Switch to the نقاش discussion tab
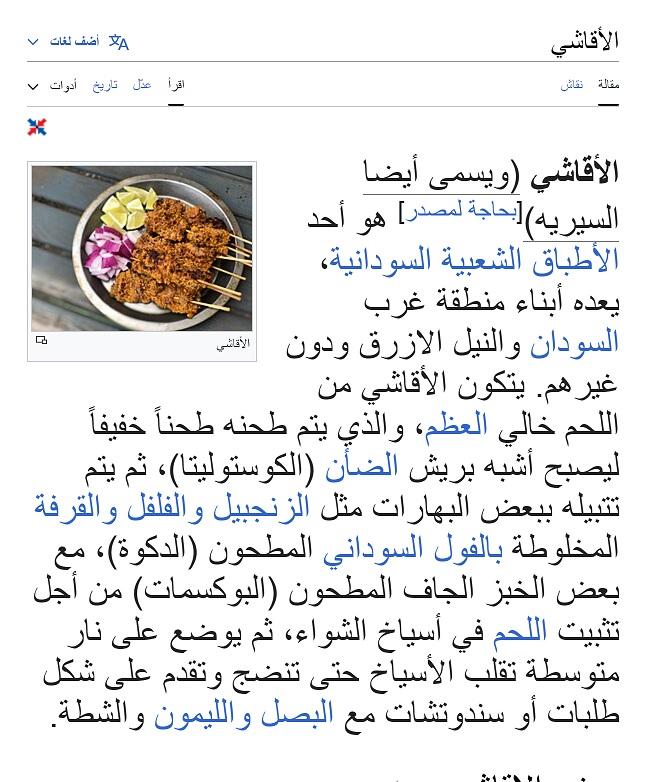 (x=571, y=85)
